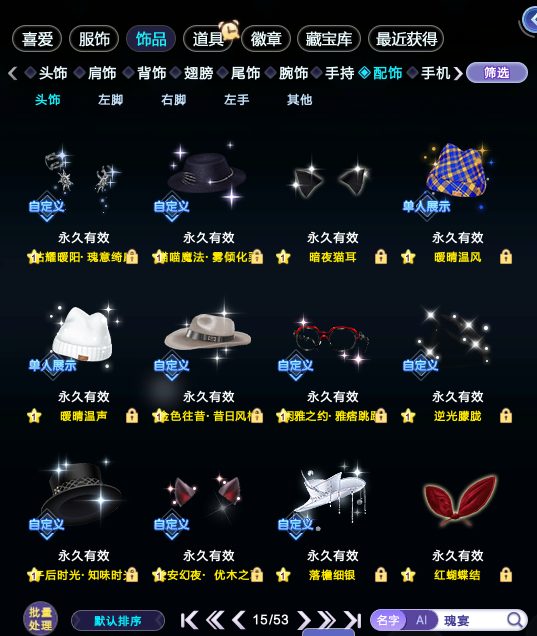Jump to the last page
The height and width of the screenshot is (636, 537).
click(x=352, y=620)
